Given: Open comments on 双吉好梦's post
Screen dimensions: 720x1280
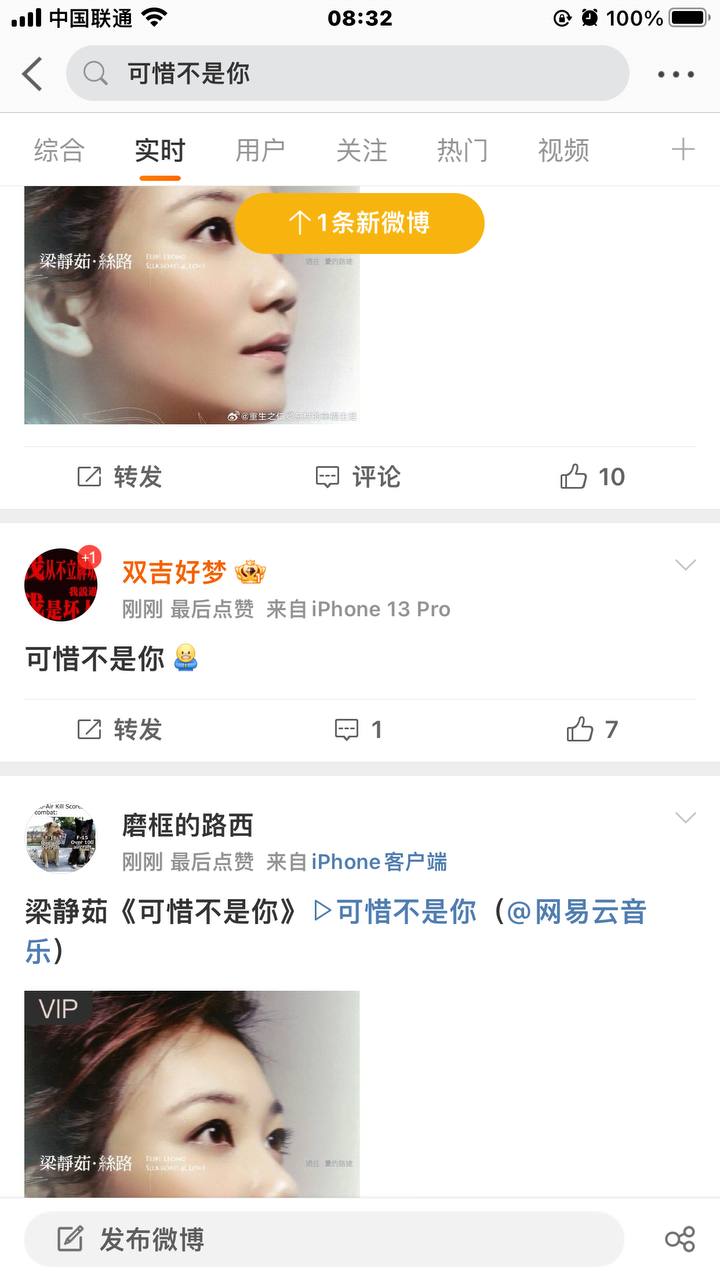Looking at the screenshot, I should 358,730.
